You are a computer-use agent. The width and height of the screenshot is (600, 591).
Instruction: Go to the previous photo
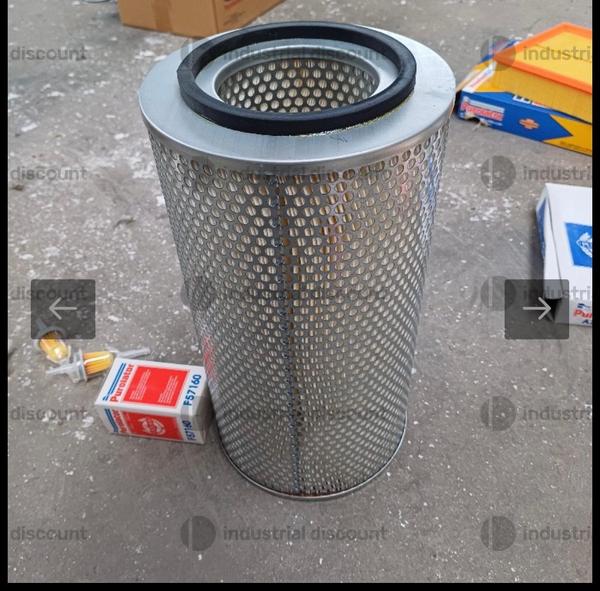point(63,309)
